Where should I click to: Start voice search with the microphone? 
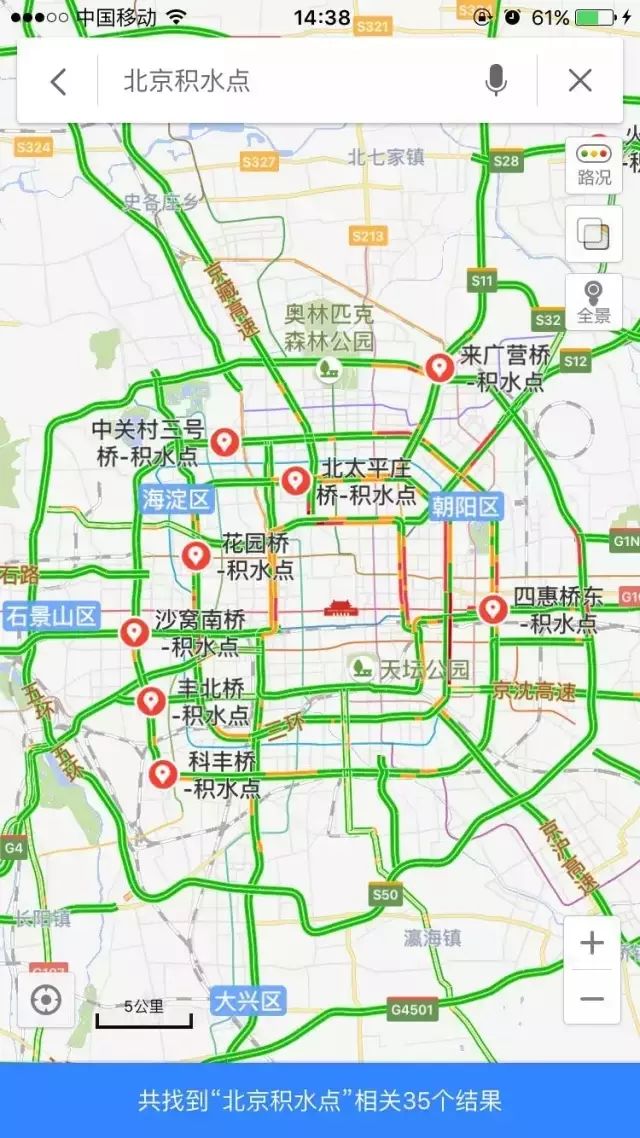(496, 81)
